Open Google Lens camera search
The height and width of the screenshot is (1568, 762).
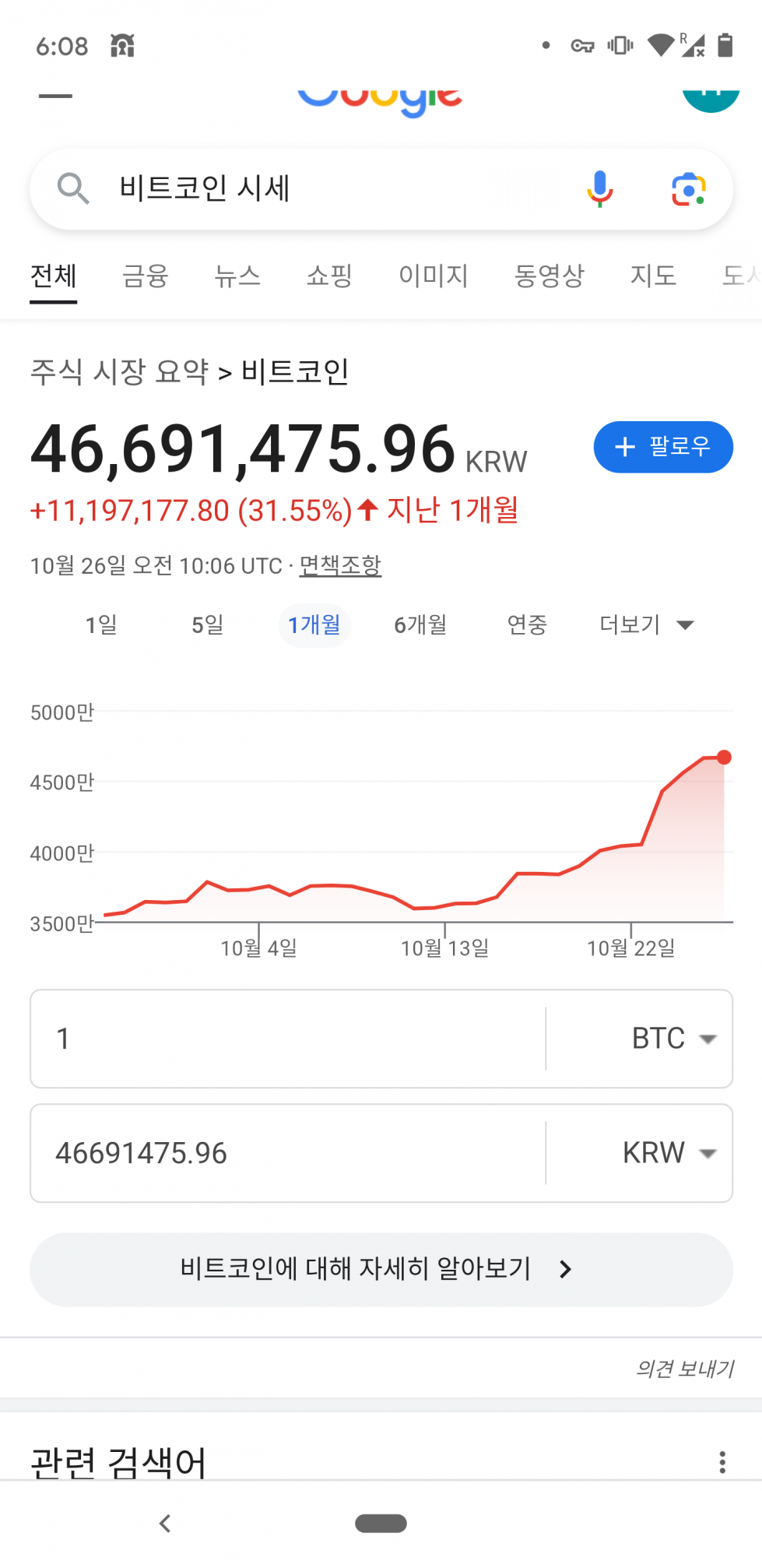click(x=689, y=189)
